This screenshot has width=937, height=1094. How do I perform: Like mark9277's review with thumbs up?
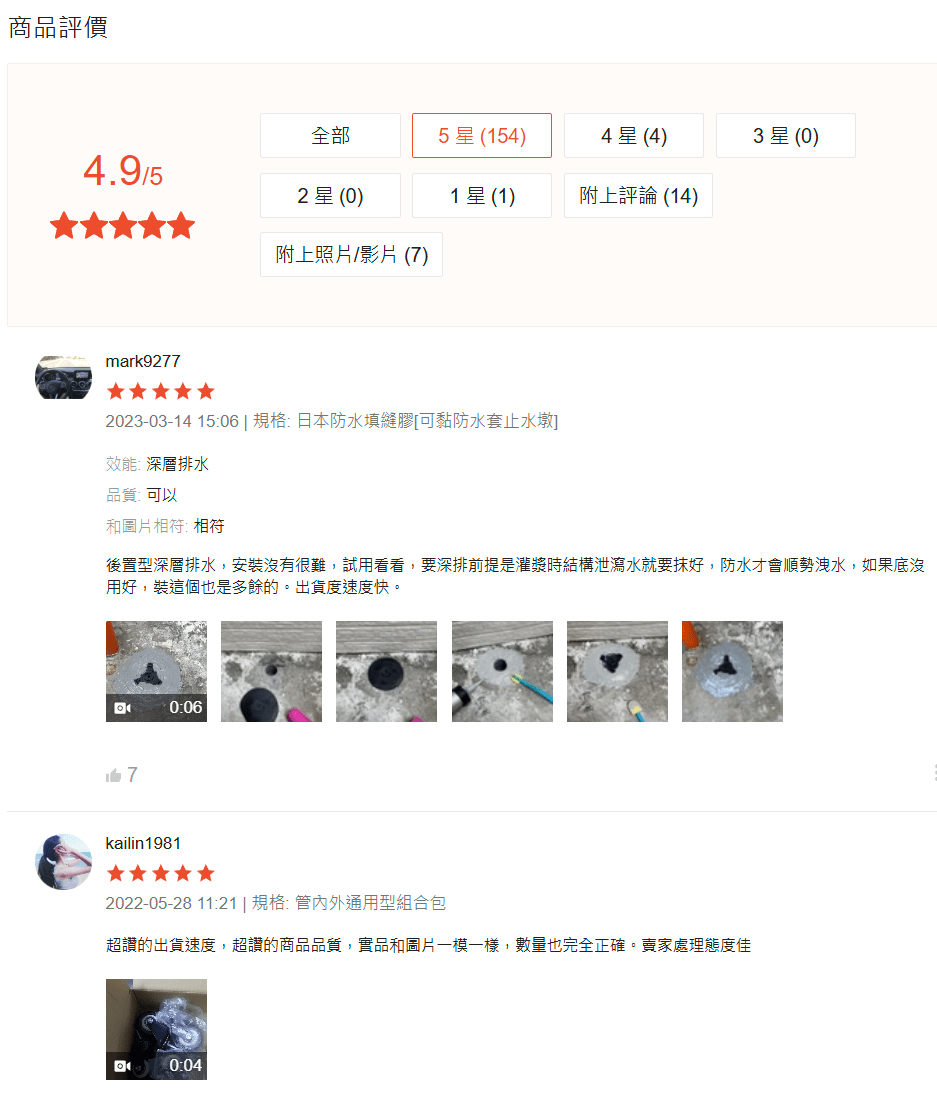[x=114, y=775]
